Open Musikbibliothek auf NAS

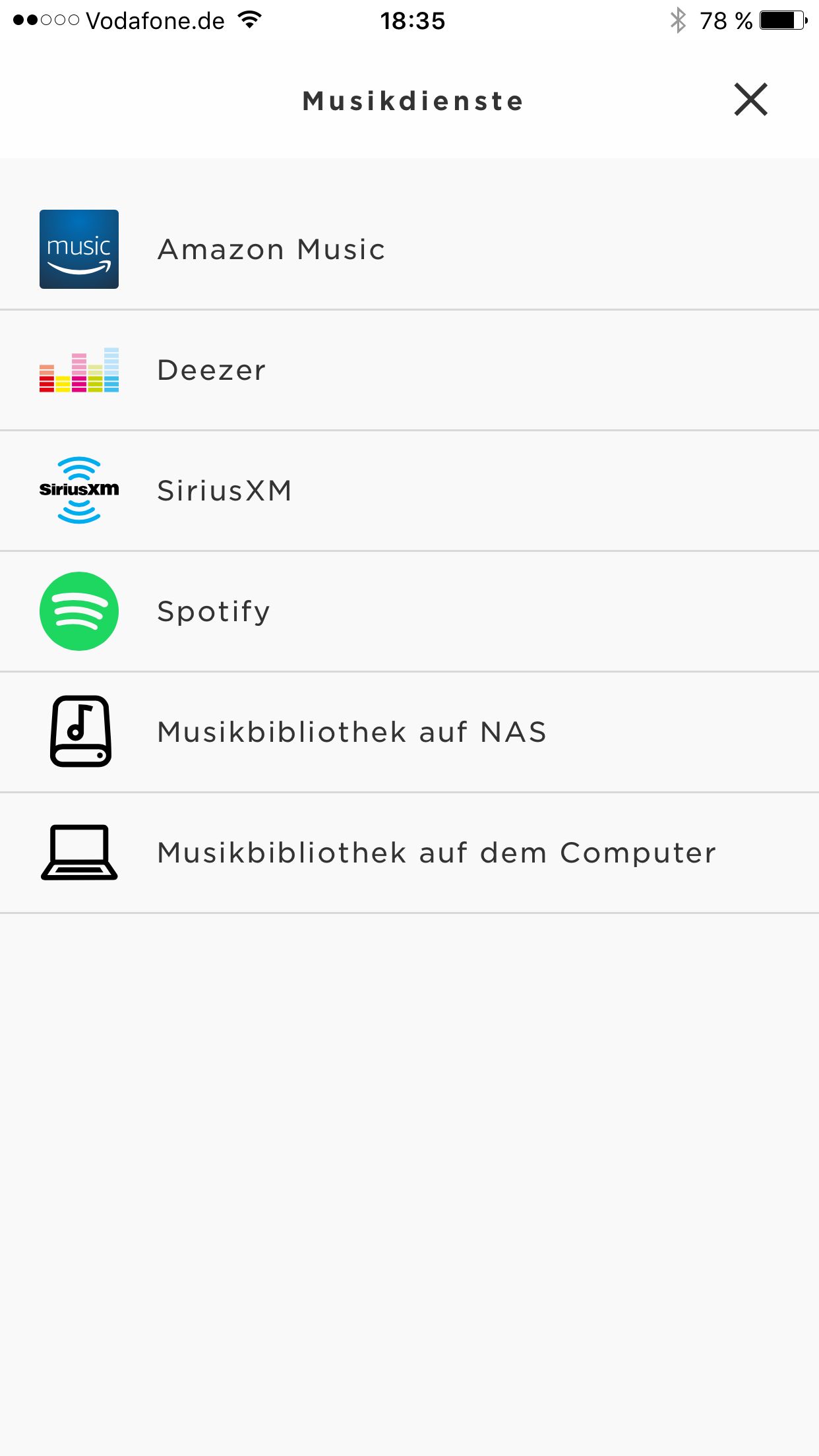[x=409, y=732]
